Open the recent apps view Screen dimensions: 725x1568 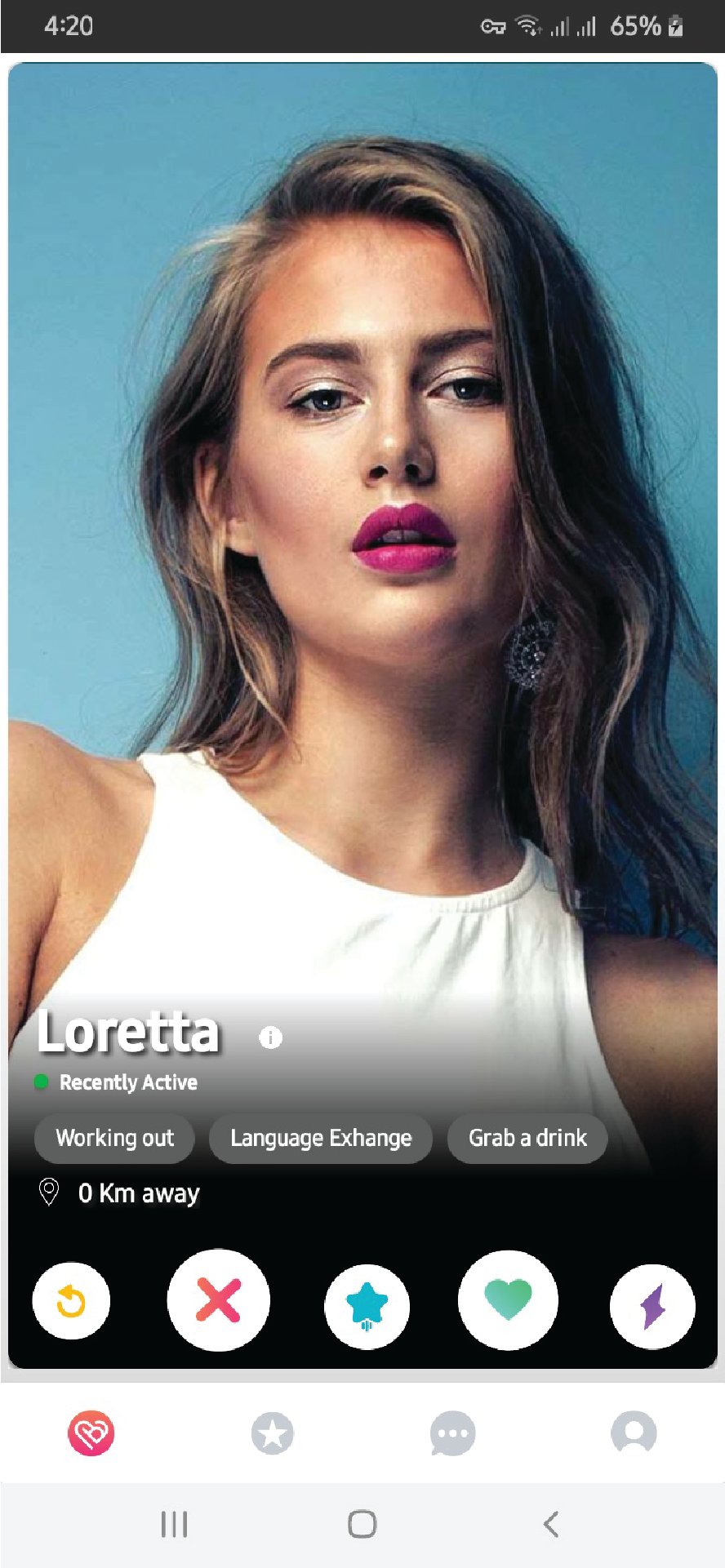(174, 1524)
